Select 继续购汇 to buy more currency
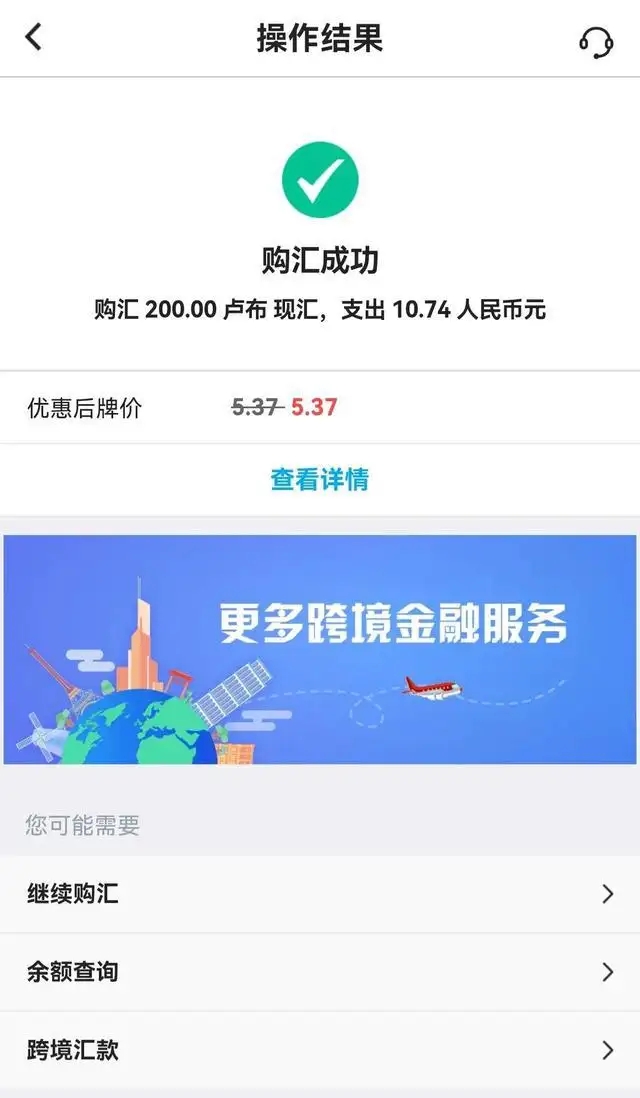The height and width of the screenshot is (1098, 640). pyautogui.click(x=319, y=894)
